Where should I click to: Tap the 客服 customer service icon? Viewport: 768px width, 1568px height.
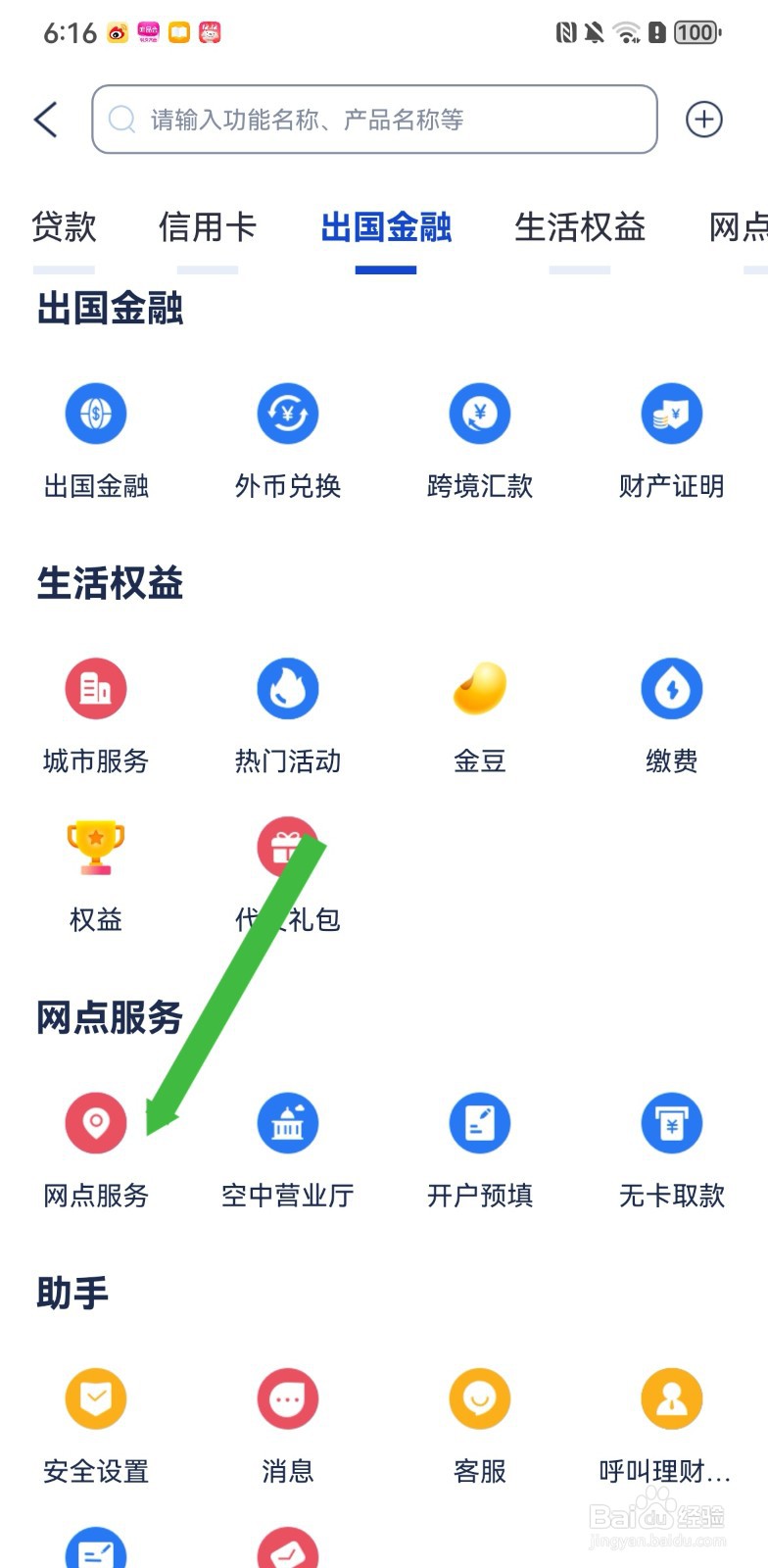click(x=479, y=1398)
